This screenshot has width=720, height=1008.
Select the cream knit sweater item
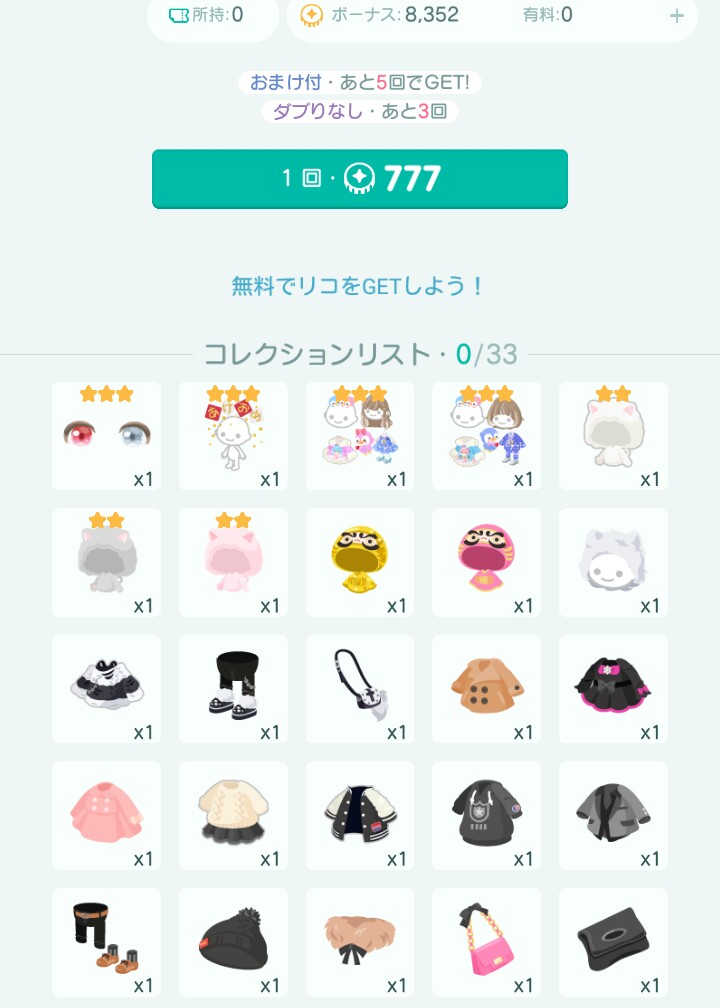(233, 816)
